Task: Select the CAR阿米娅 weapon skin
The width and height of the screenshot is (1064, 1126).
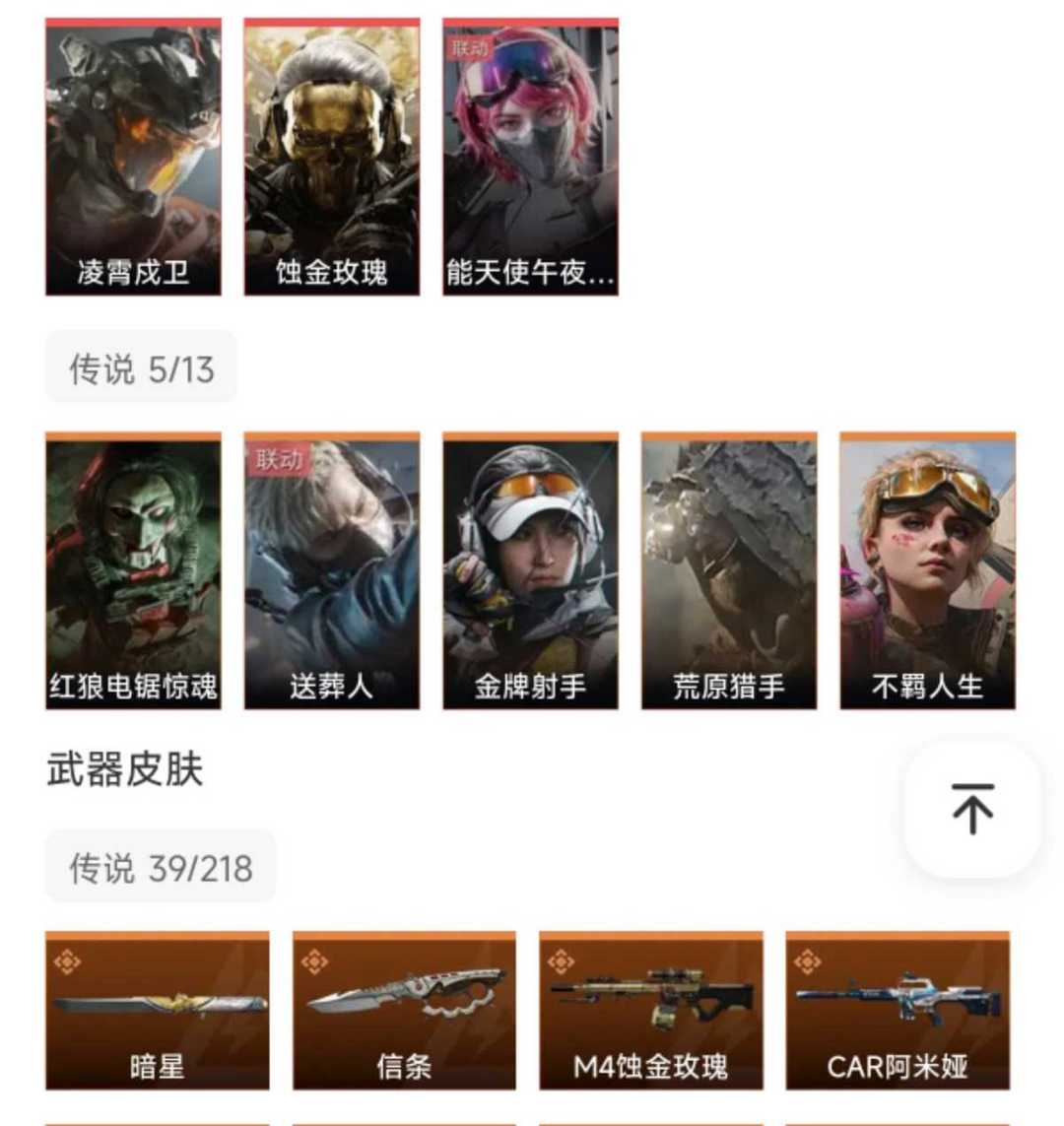Action: click(x=898, y=1011)
